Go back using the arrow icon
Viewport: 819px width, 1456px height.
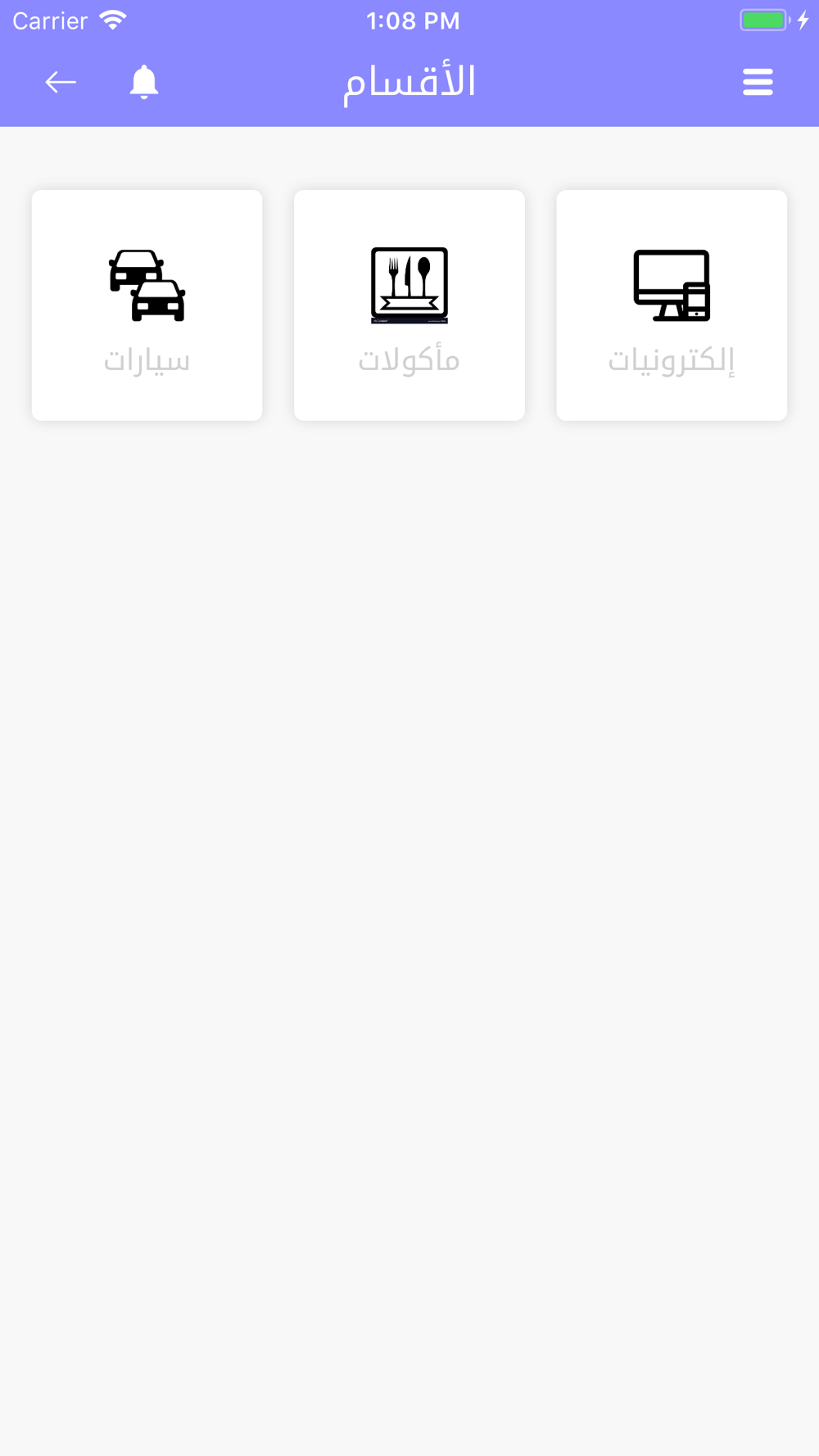point(61,82)
